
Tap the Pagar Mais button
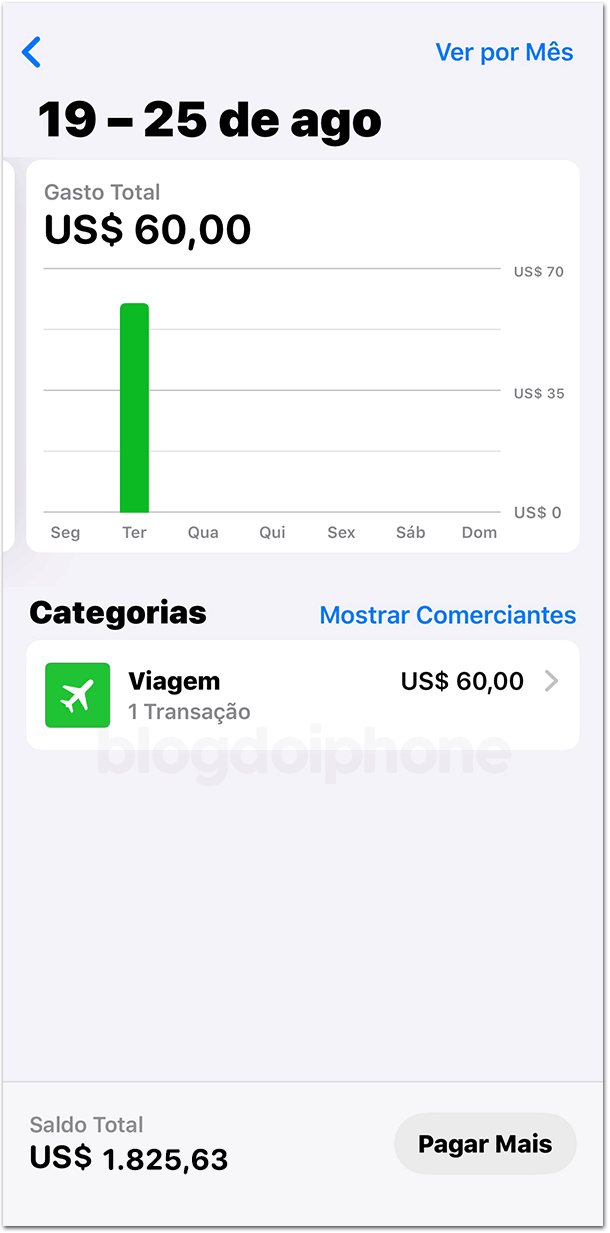[485, 1144]
